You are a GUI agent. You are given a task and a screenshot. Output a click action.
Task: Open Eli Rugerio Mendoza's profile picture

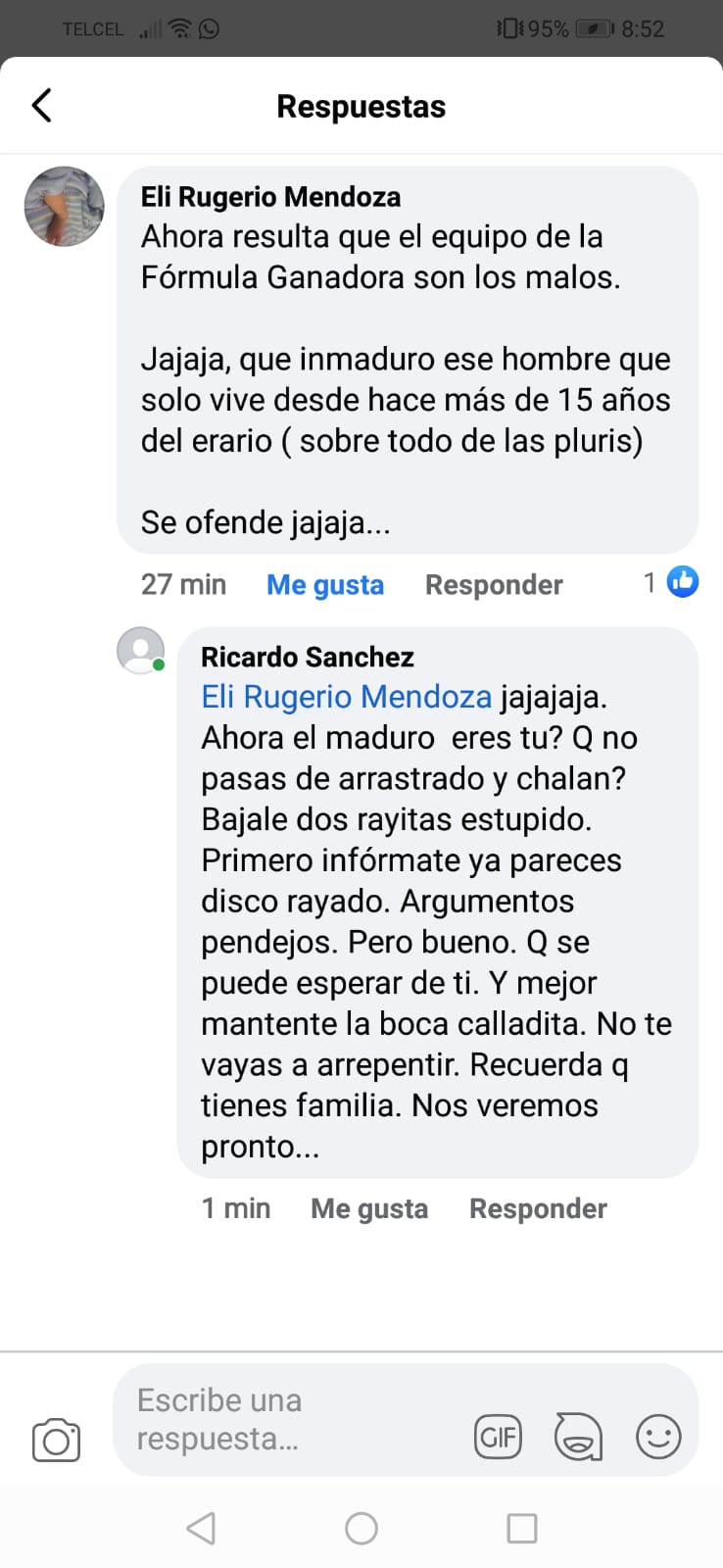click(65, 207)
